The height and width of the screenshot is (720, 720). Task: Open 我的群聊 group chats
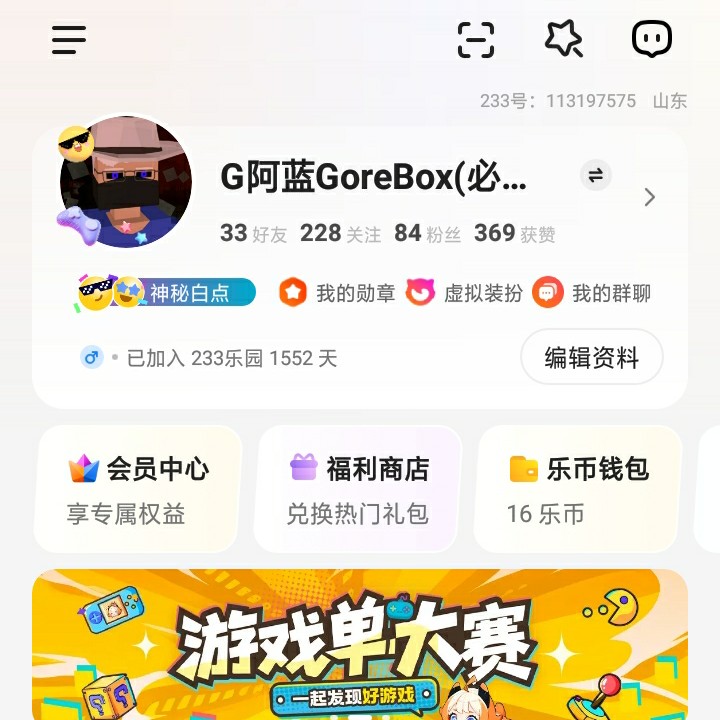click(x=592, y=293)
